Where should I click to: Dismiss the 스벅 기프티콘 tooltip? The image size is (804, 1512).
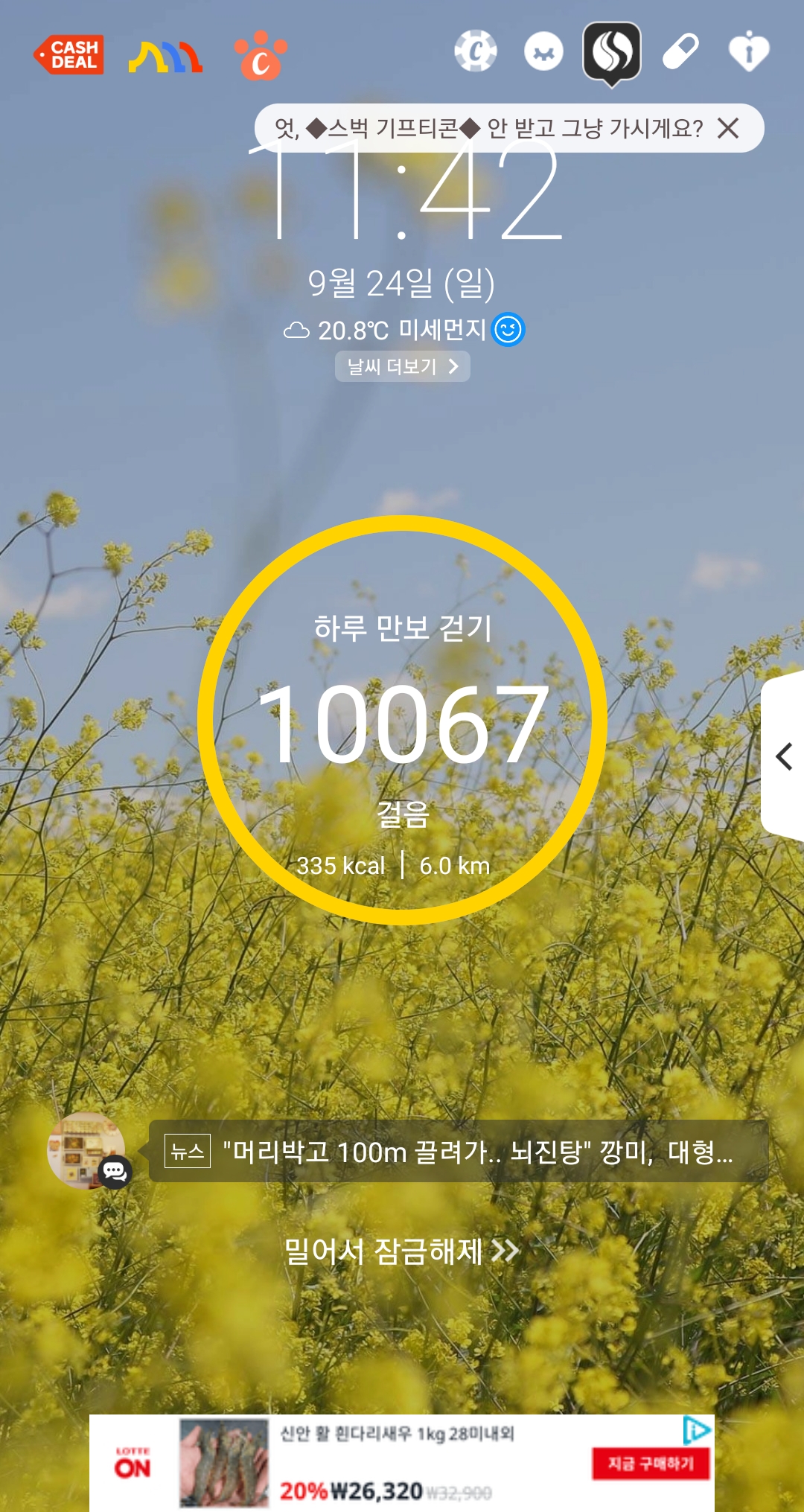click(x=728, y=128)
